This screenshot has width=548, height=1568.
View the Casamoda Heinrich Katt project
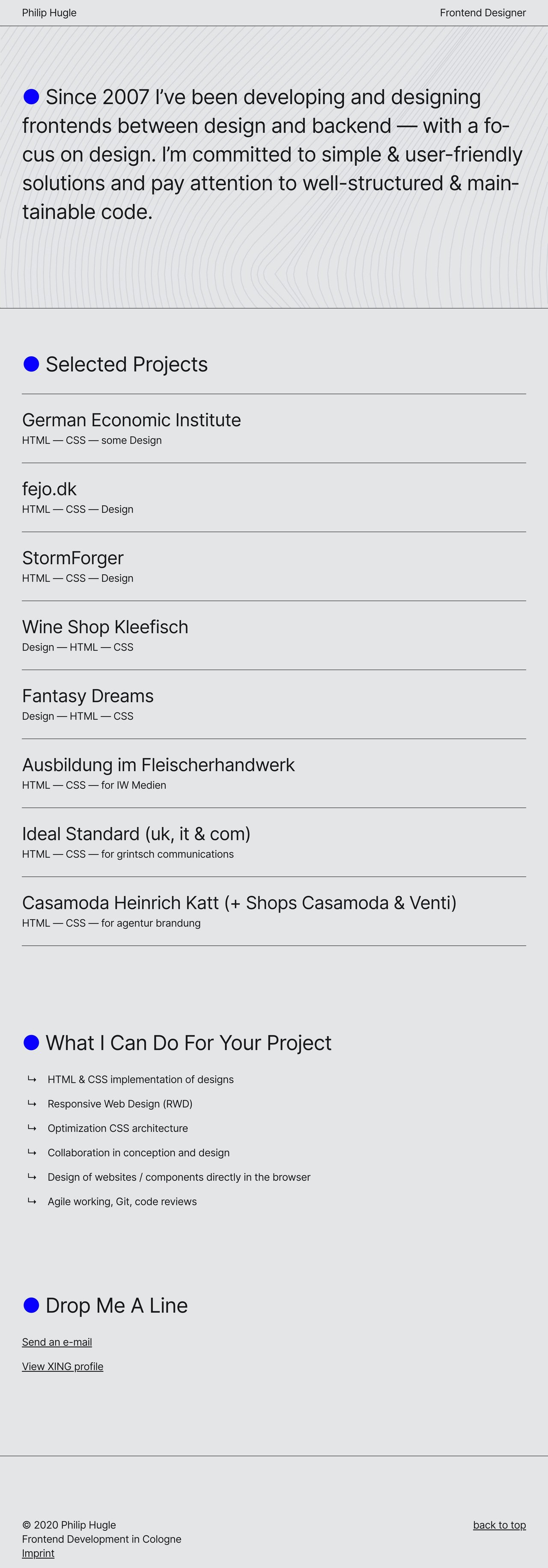pyautogui.click(x=239, y=903)
